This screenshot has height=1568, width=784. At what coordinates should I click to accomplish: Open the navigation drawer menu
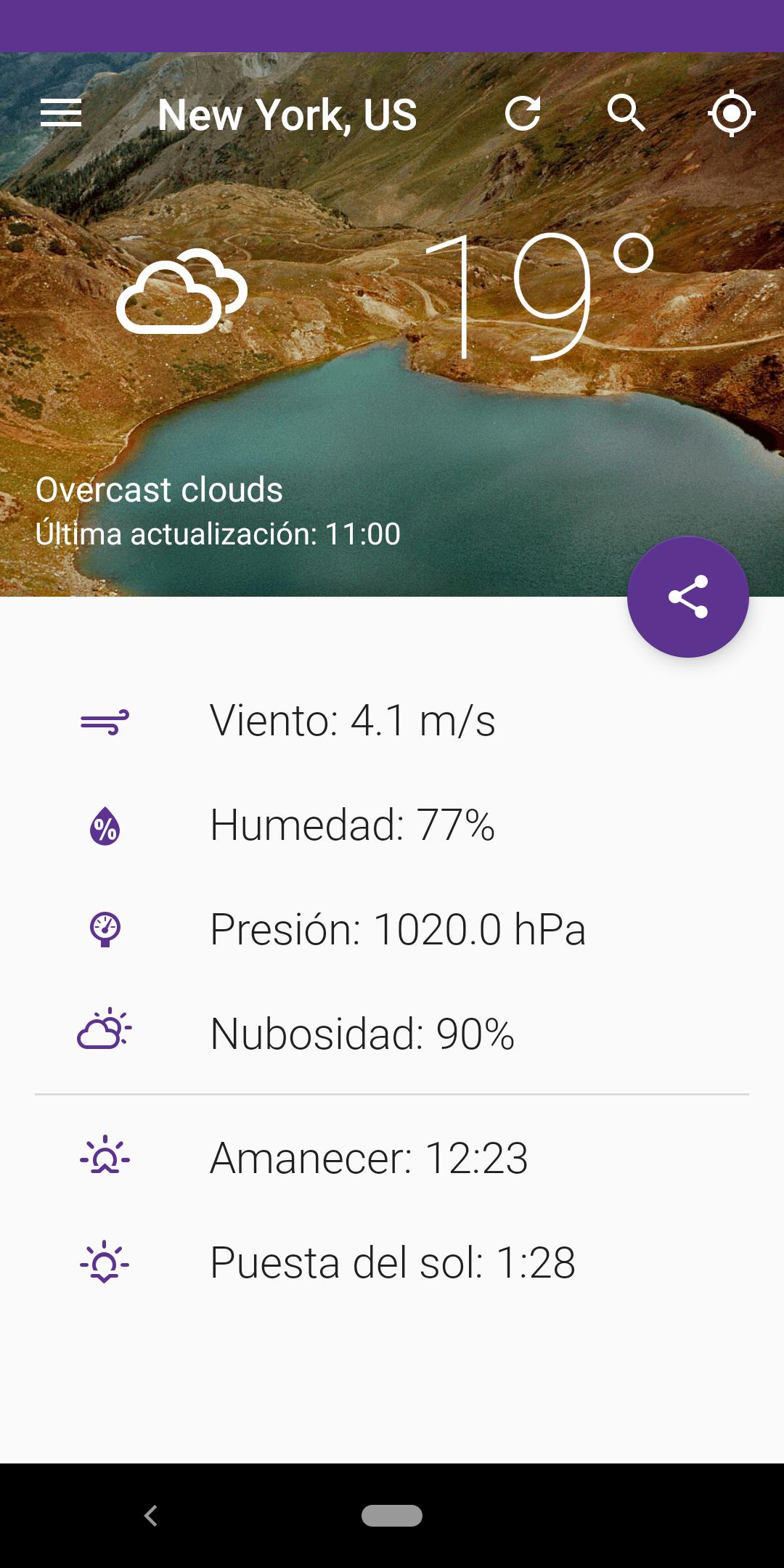click(62, 113)
